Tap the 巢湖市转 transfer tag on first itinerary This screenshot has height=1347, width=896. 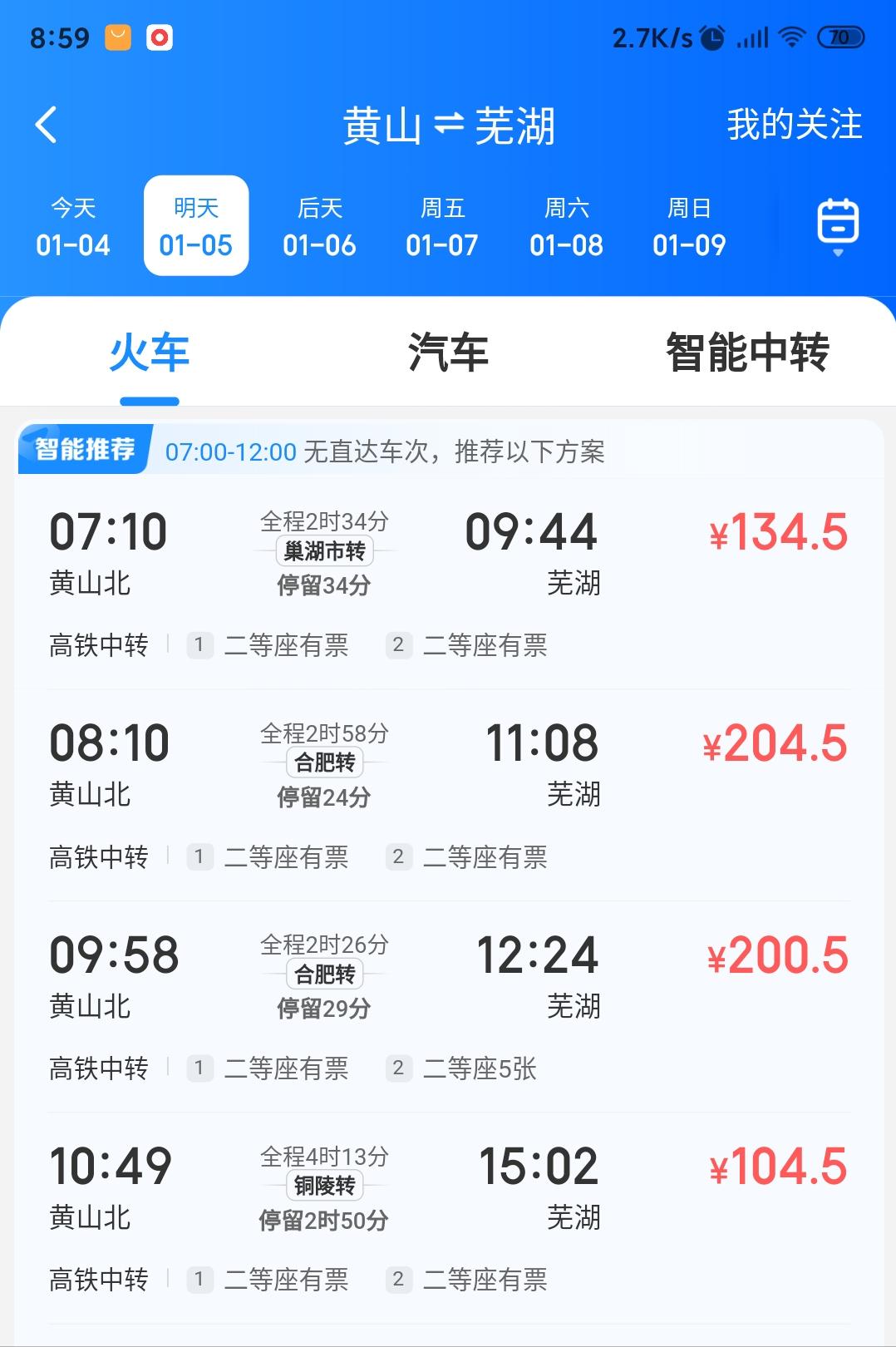pos(323,550)
